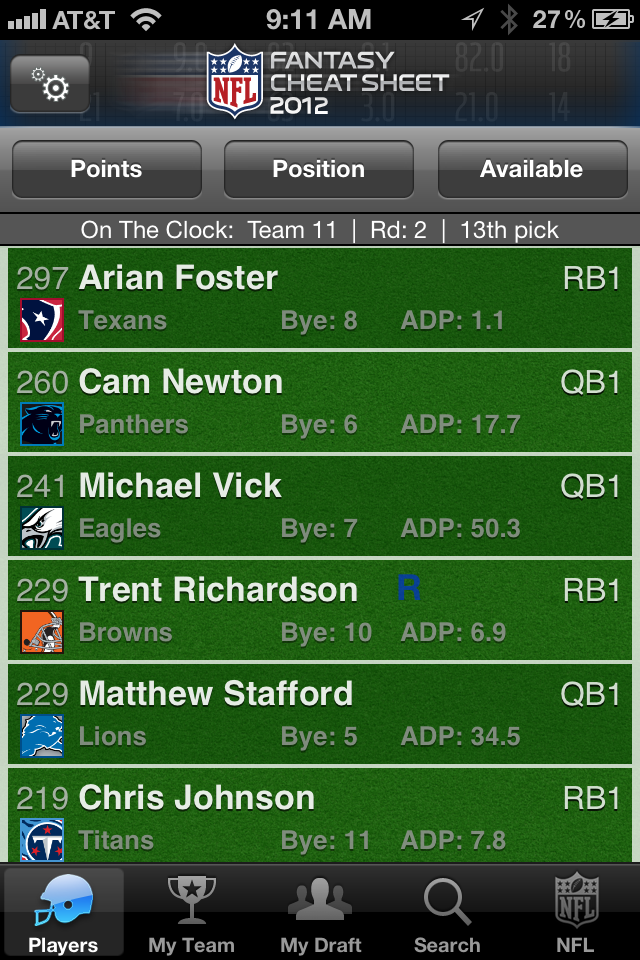Screen dimensions: 640x960
Task: Open the Position filter
Action: (318, 169)
